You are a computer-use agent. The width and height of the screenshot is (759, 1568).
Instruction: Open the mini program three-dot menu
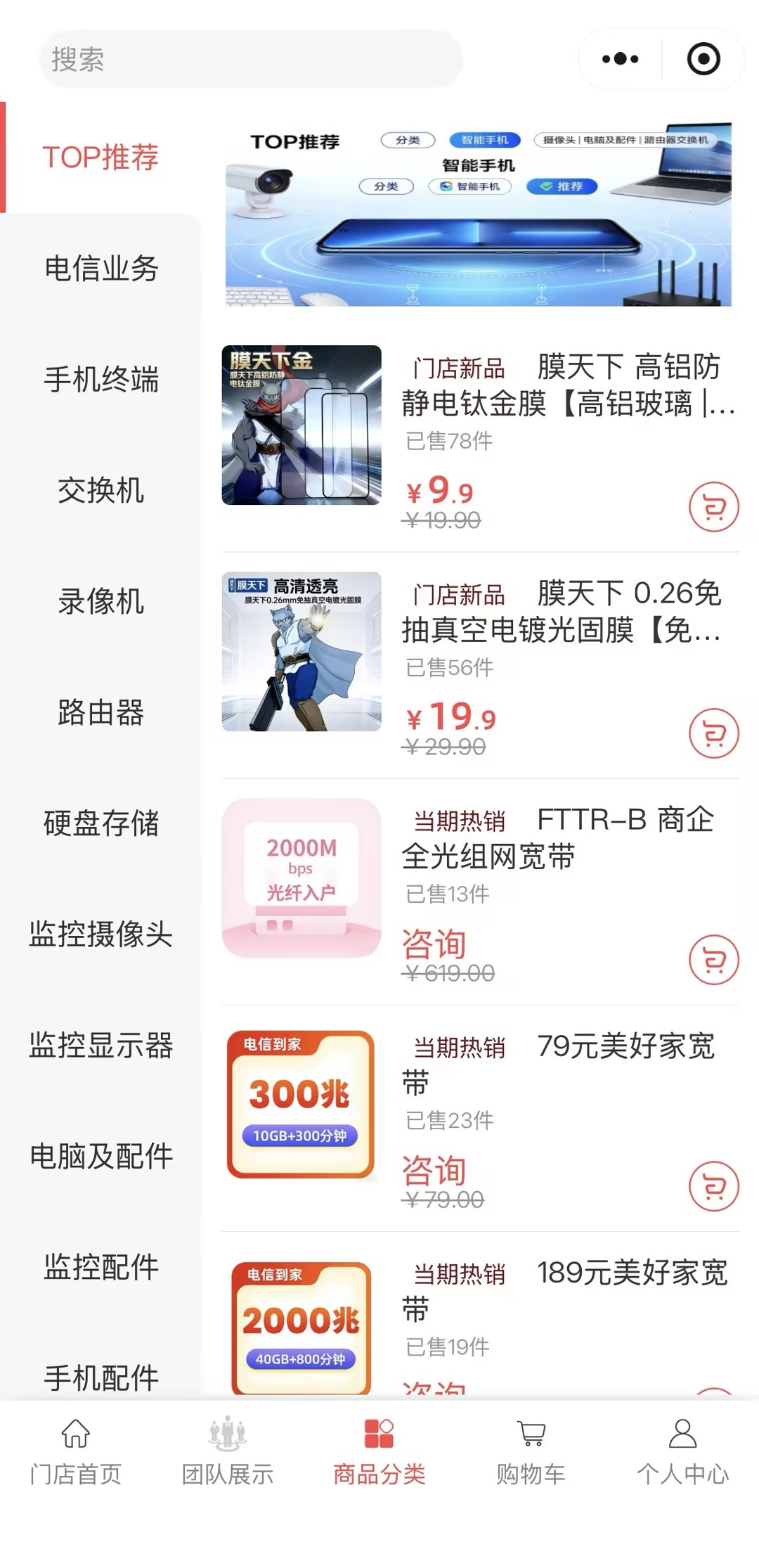[621, 59]
